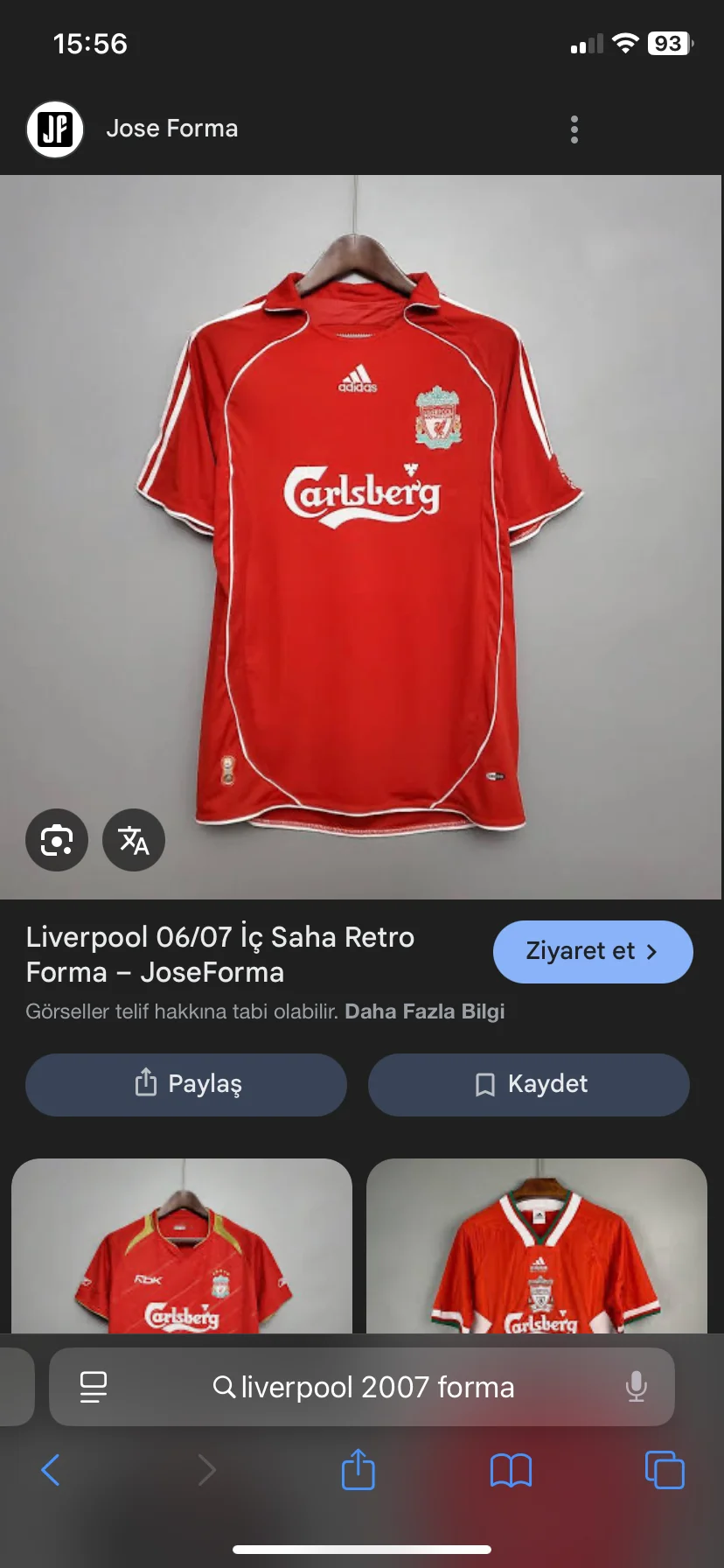
Task: Go back to the previous page
Action: pos(51,1470)
